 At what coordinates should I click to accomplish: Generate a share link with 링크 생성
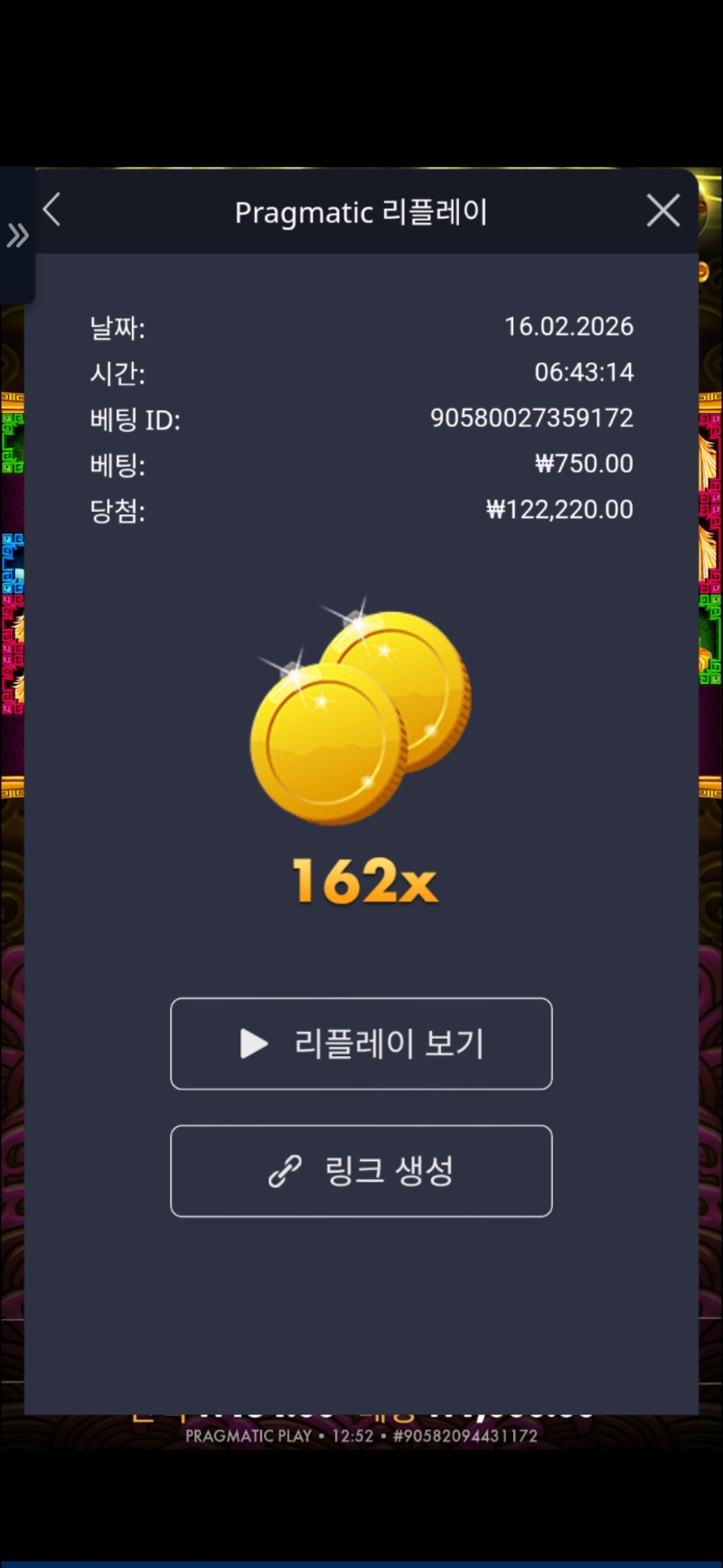(361, 1171)
